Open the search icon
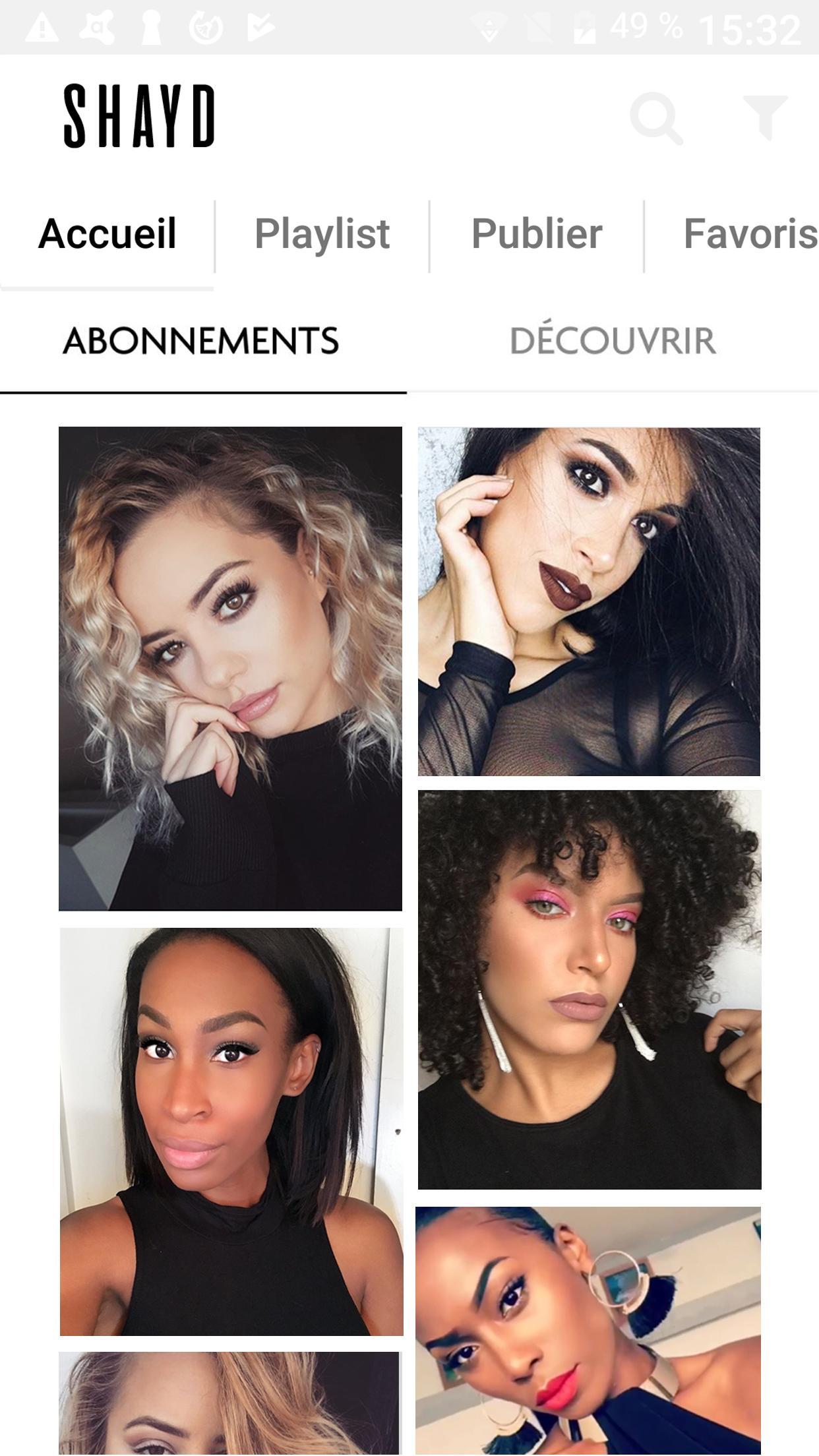819x1456 pixels. pos(655,119)
